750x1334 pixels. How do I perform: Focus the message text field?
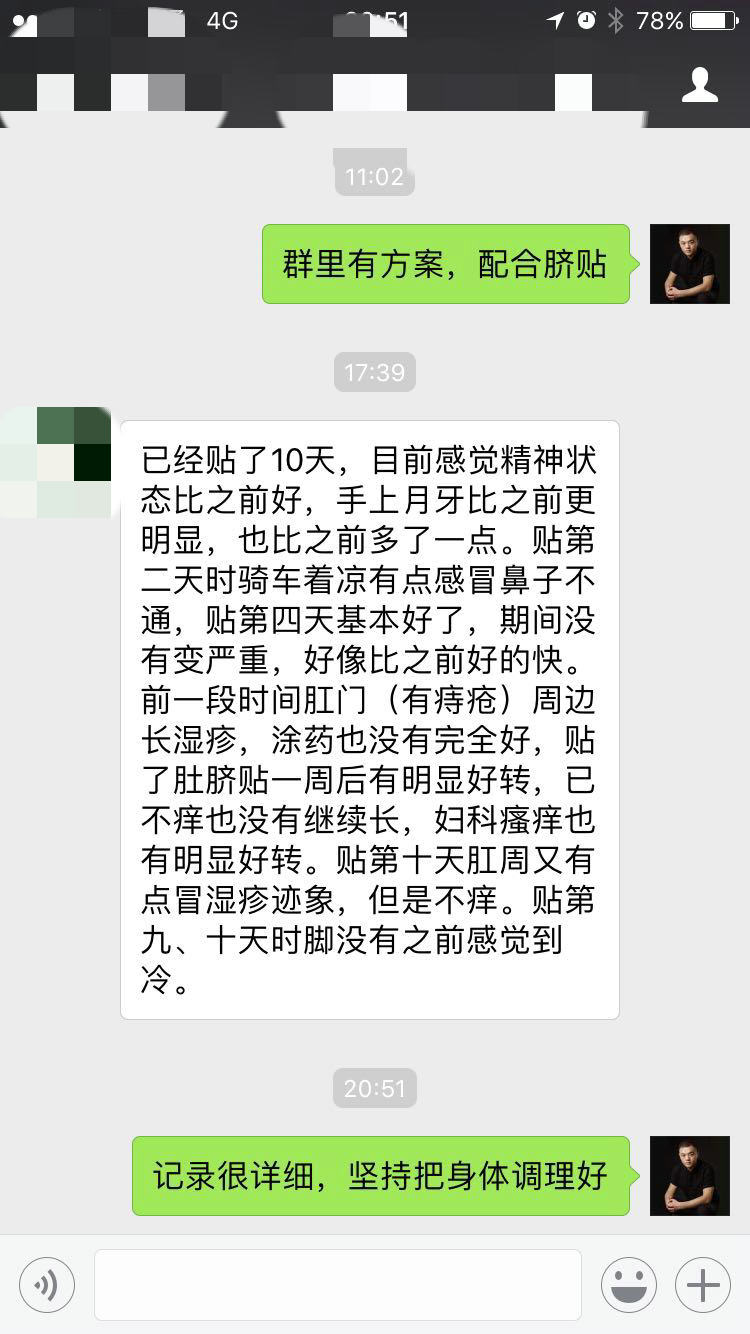tap(338, 1284)
